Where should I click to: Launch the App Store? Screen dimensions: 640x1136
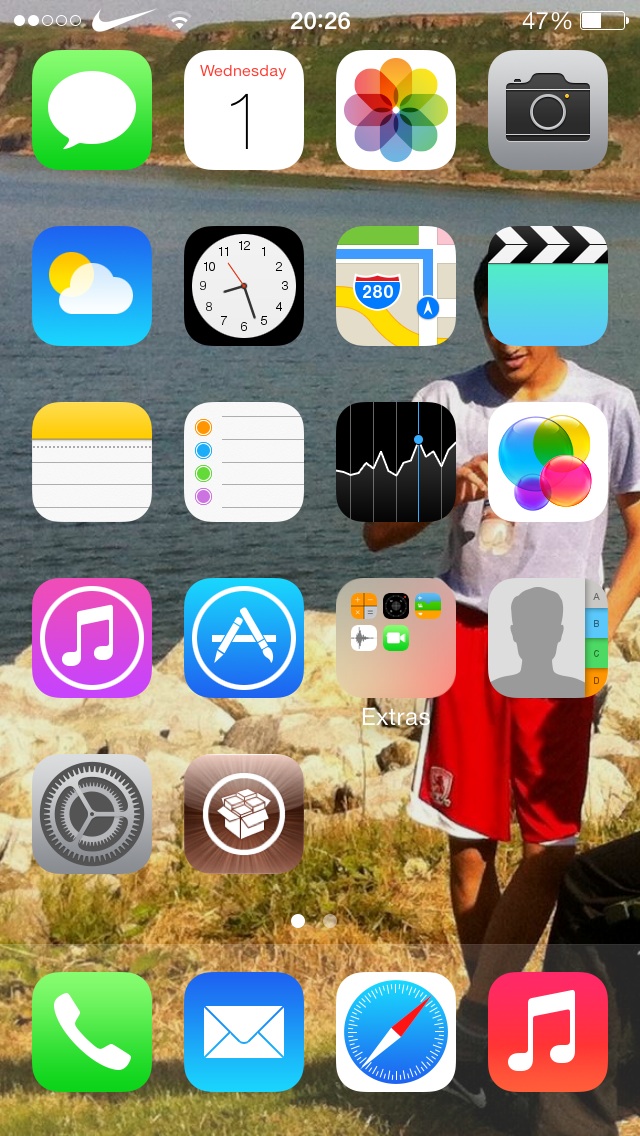(244, 638)
